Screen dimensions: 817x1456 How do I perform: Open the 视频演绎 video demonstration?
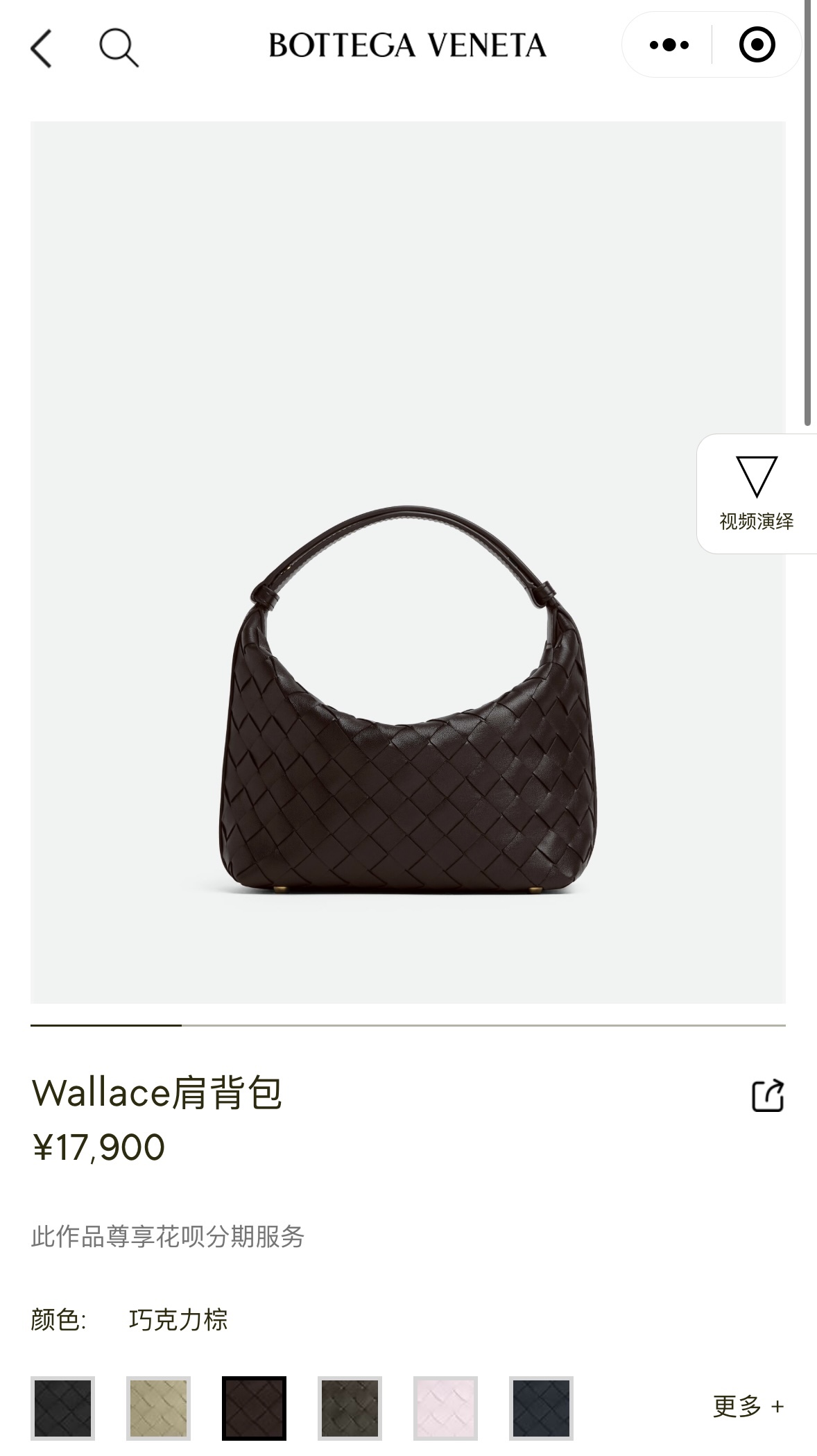point(757,493)
